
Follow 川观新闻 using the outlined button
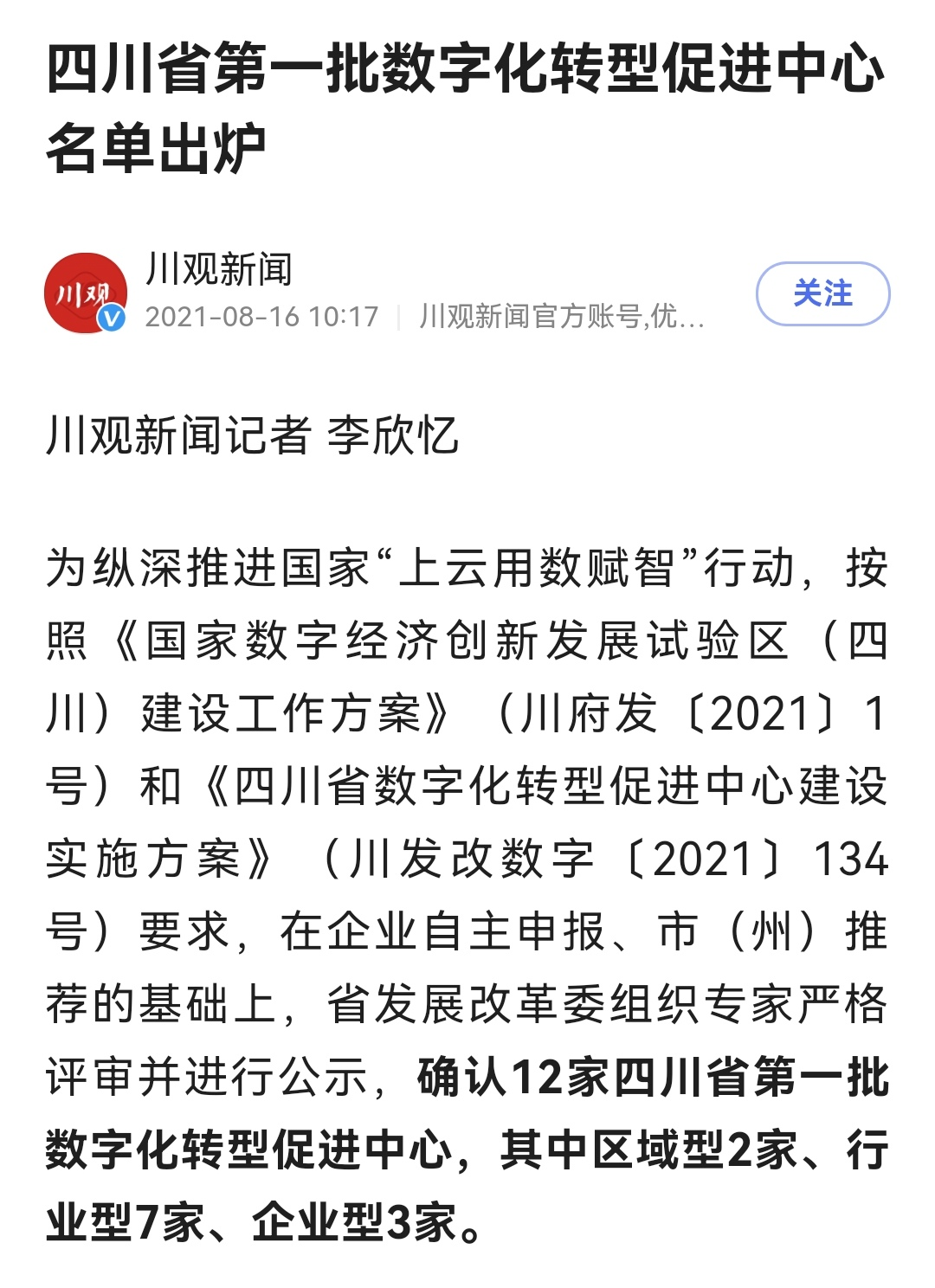[x=823, y=292]
